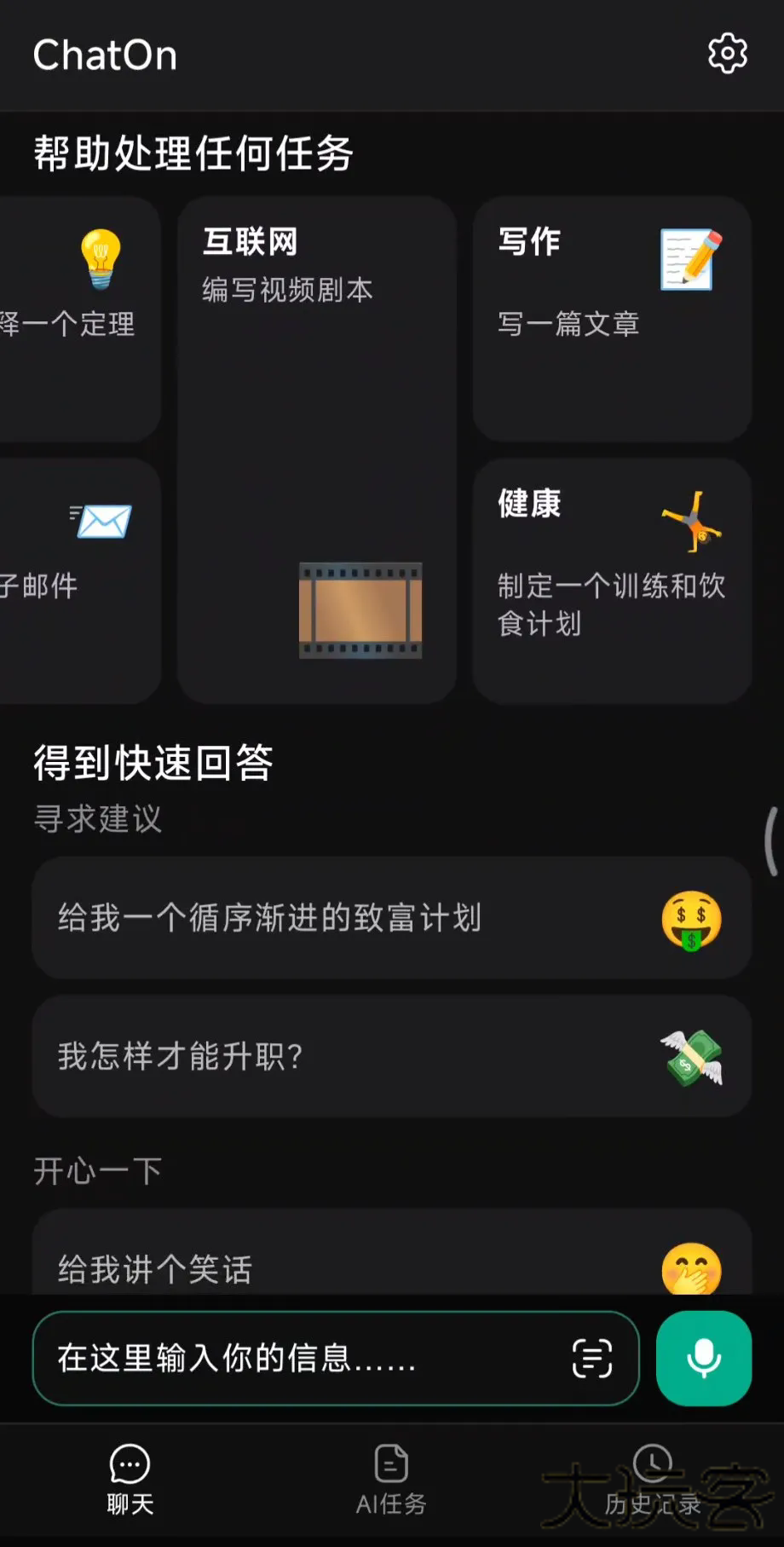Go to the 历史记录 tab
784x1547 pixels.
[x=652, y=1480]
